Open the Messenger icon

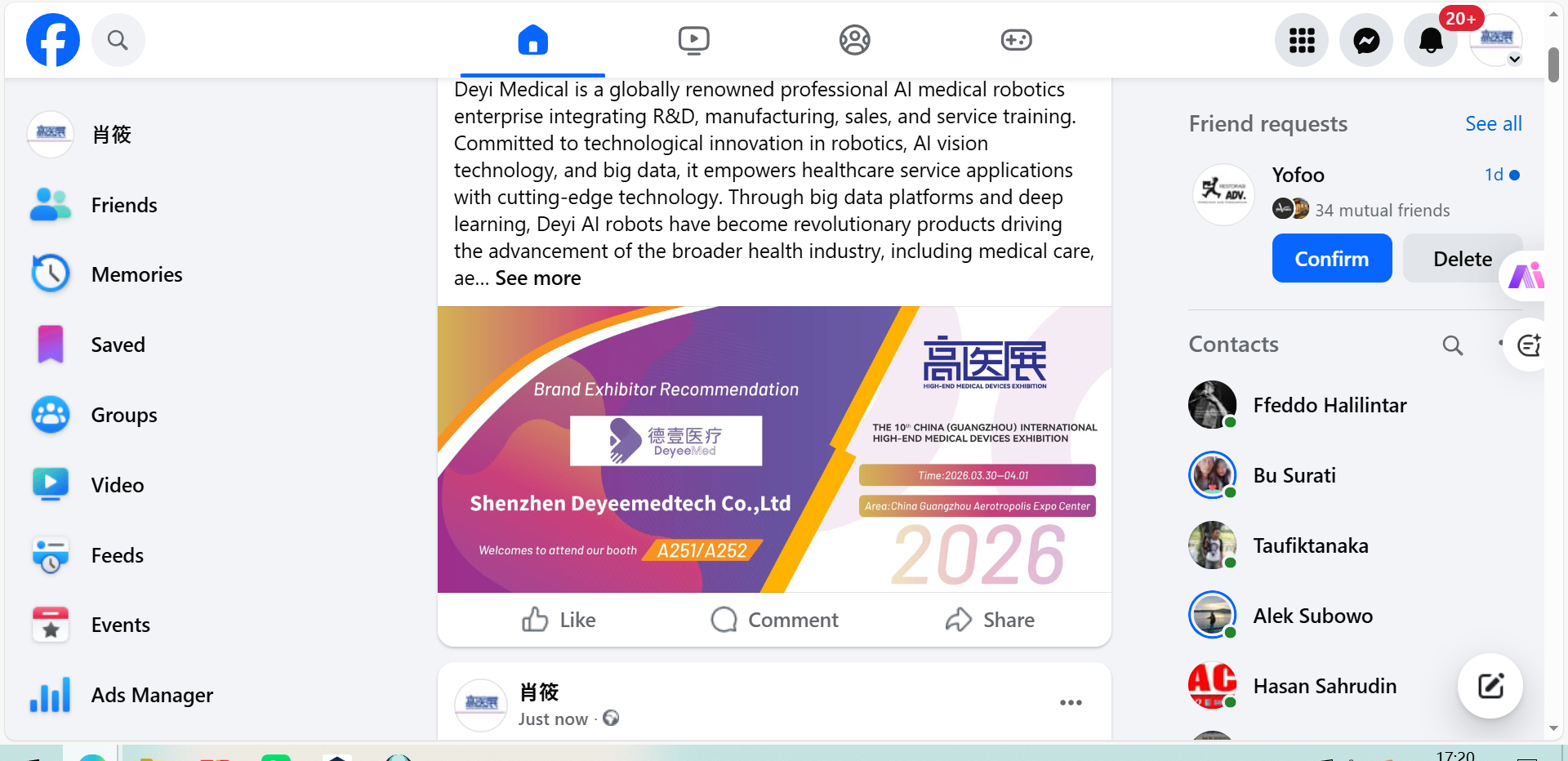pos(1366,40)
